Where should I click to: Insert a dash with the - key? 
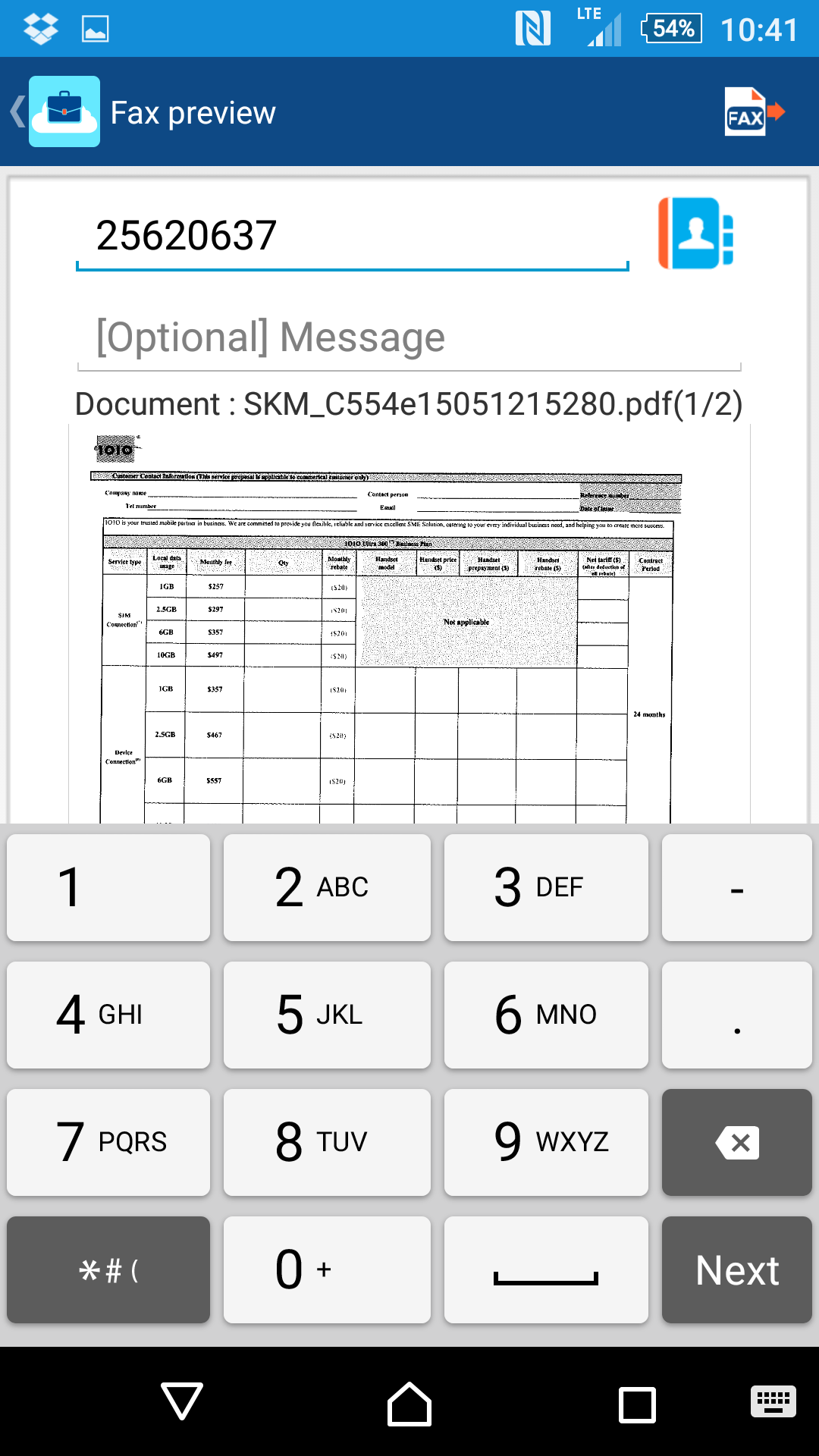click(737, 888)
